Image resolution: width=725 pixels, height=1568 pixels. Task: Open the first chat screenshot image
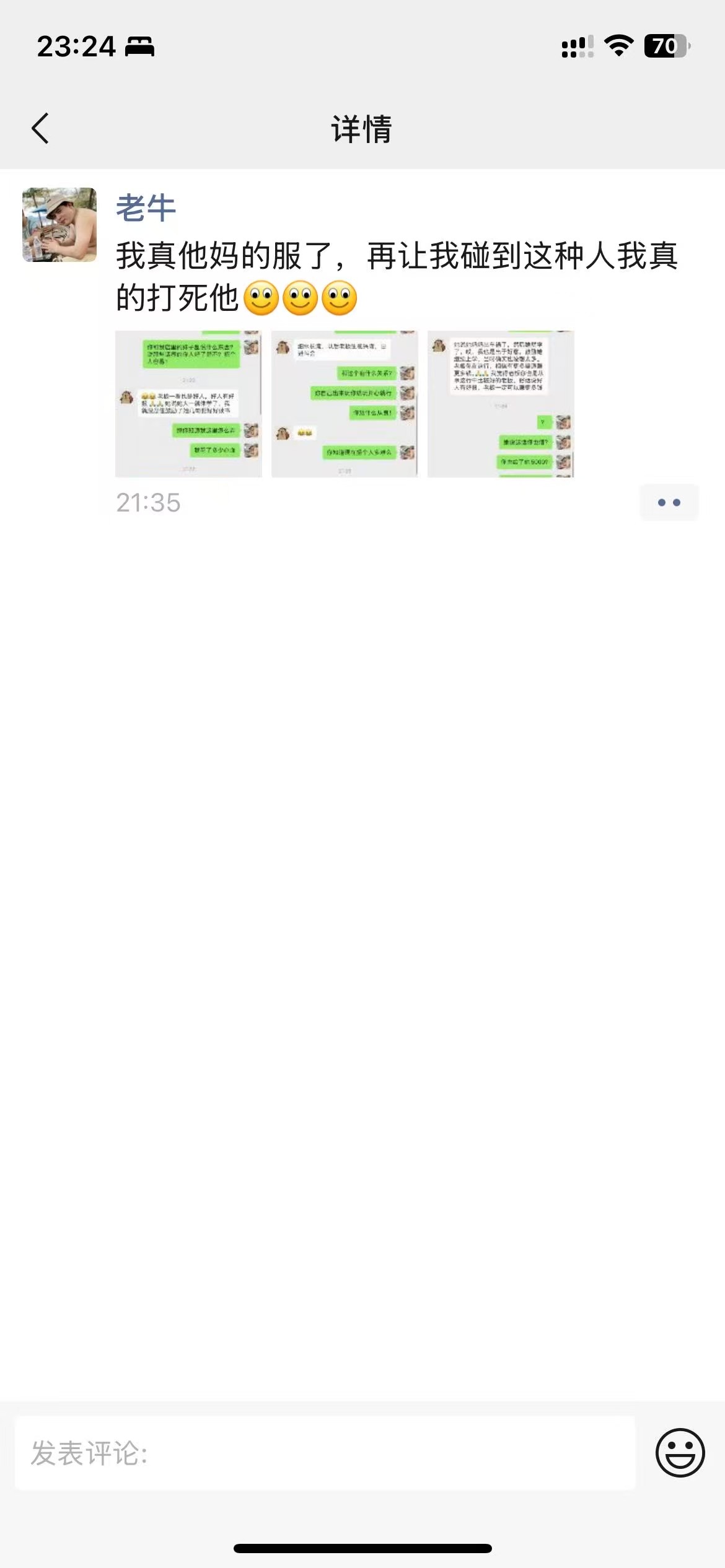point(188,404)
